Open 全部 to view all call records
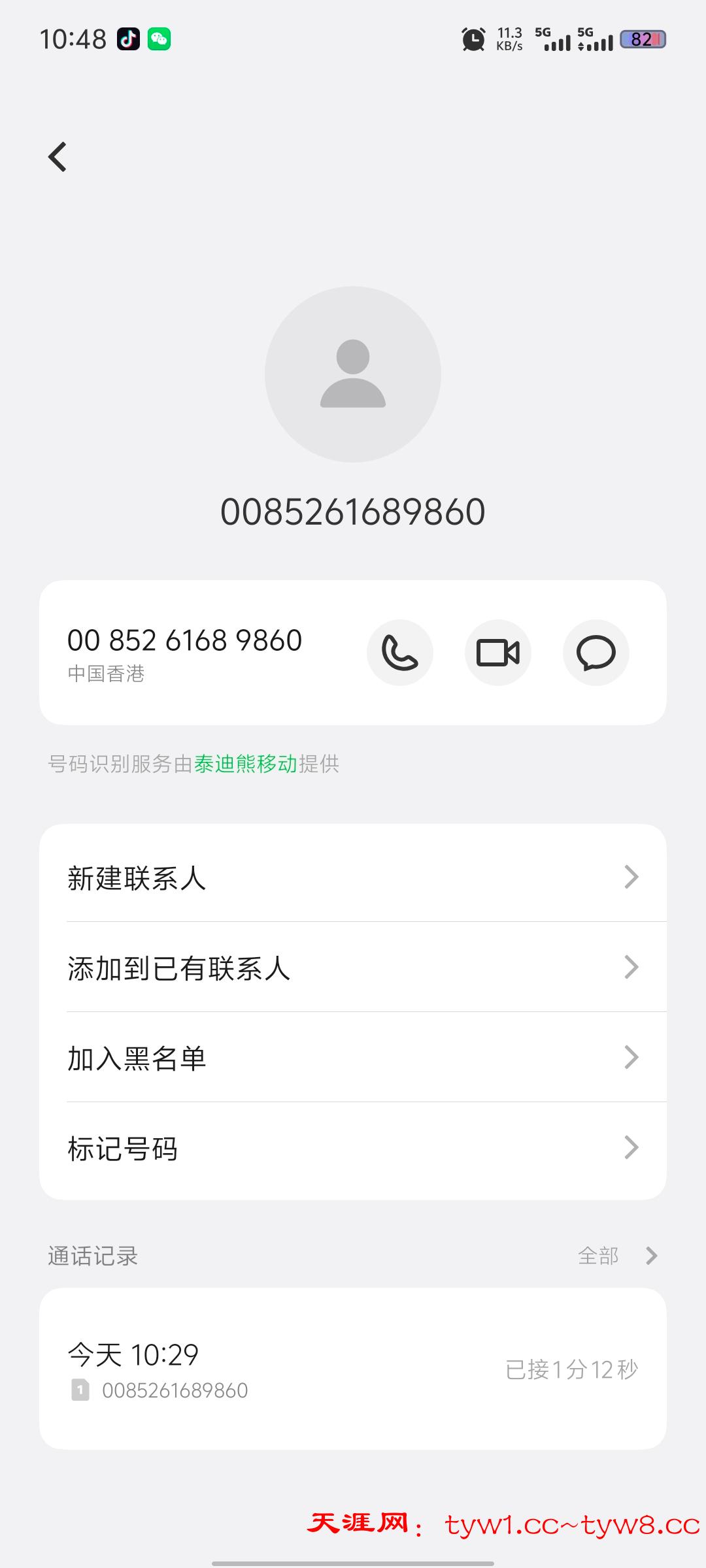The image size is (706, 1568). 616,1254
